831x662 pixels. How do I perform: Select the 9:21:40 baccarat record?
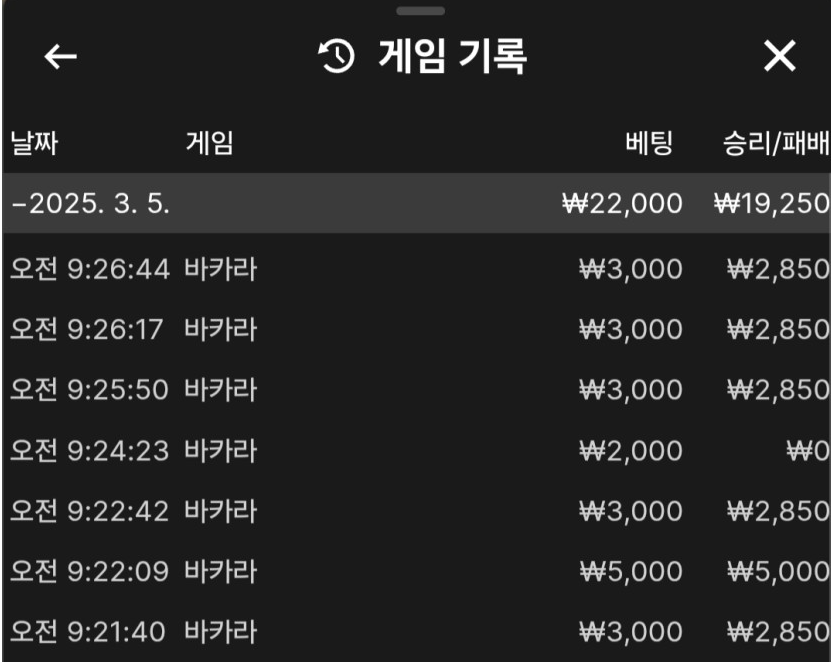coord(415,632)
